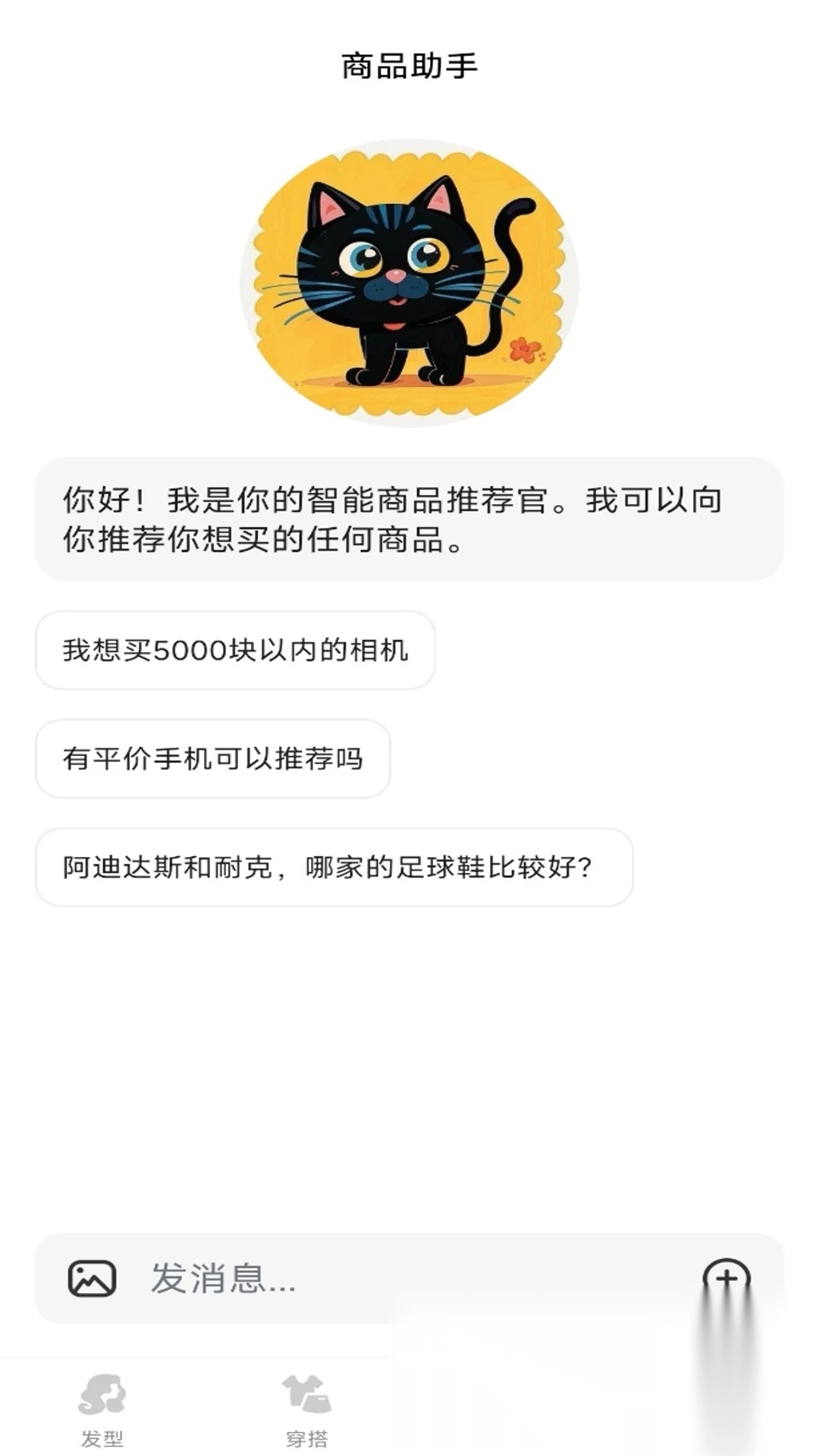The height and width of the screenshot is (1456, 819).
Task: Click the 发消息 message input field
Action: 341,1279
